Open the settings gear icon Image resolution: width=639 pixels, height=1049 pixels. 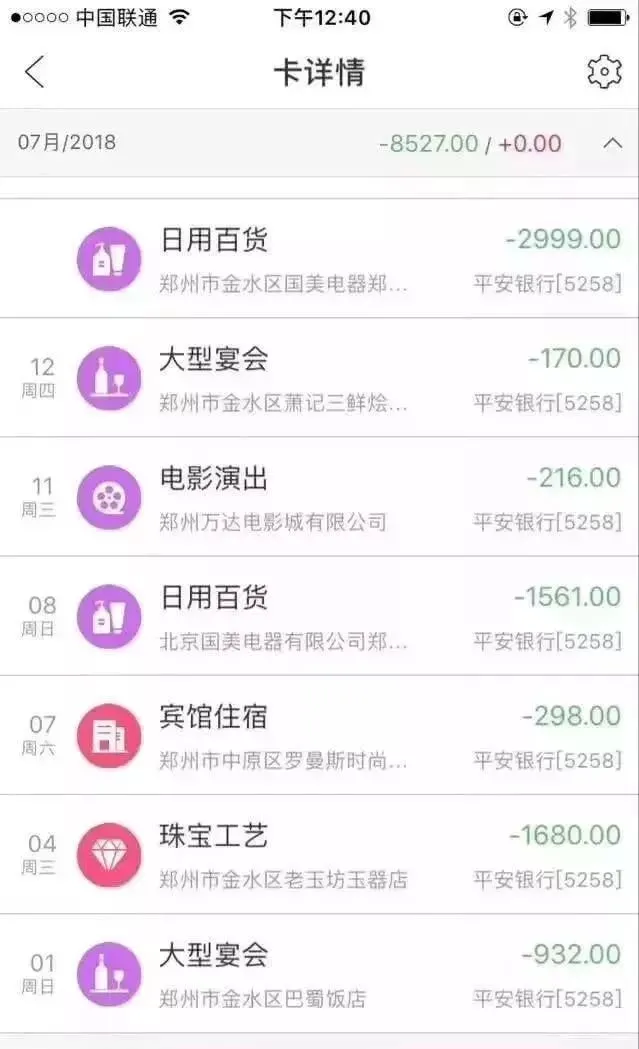(603, 72)
